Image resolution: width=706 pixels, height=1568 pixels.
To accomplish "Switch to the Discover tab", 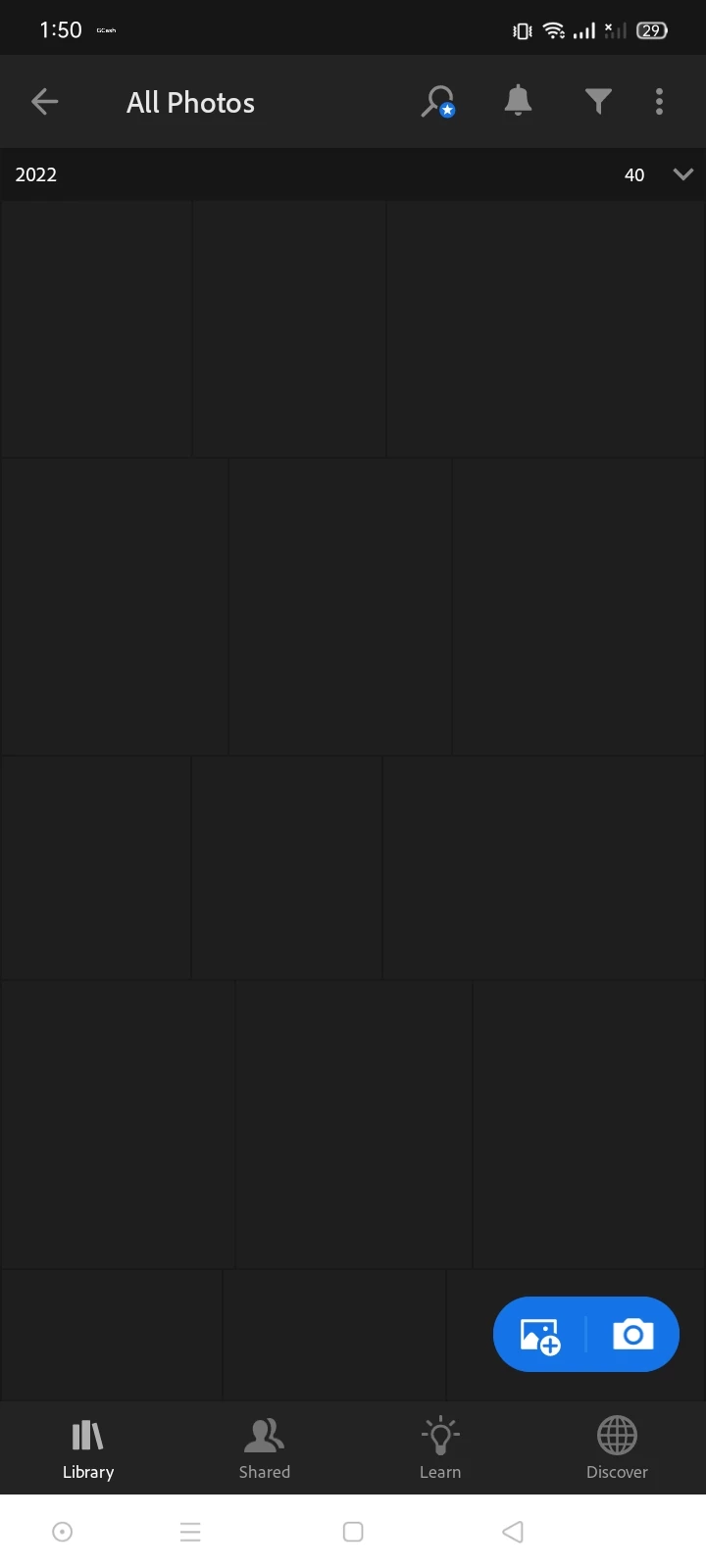I will pos(617,1448).
